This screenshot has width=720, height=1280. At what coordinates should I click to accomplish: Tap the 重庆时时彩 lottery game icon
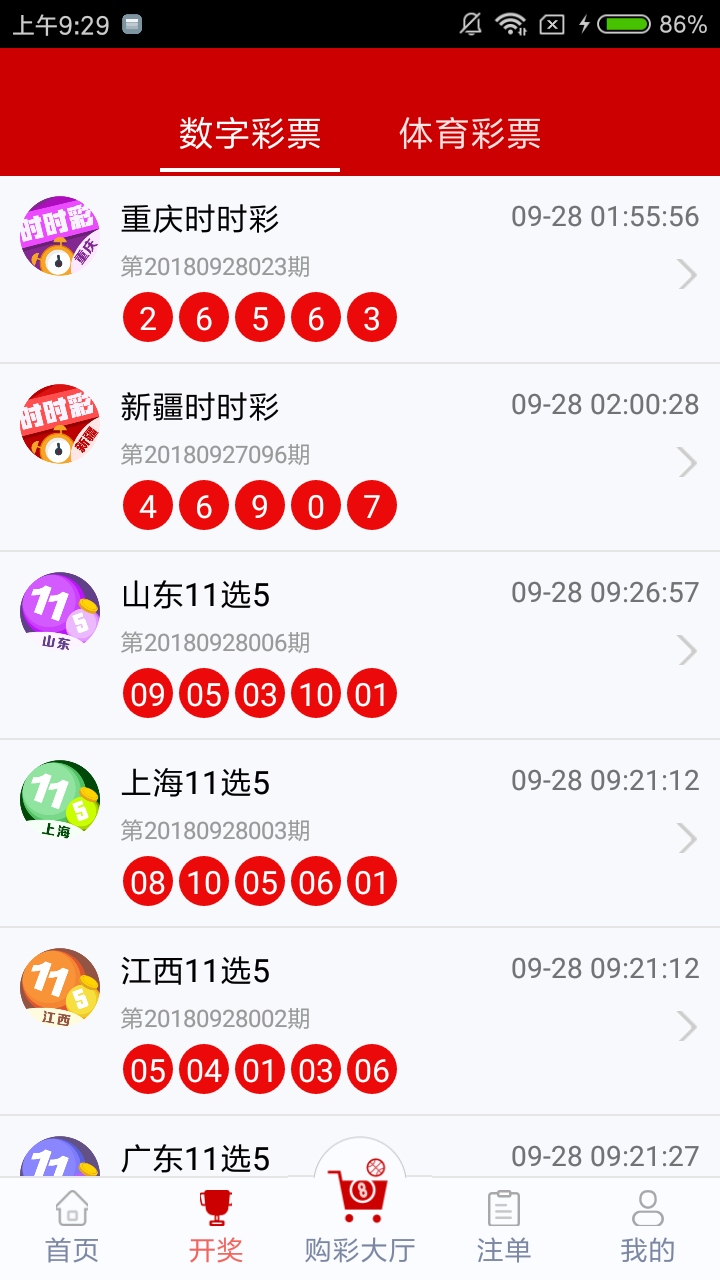(58, 235)
